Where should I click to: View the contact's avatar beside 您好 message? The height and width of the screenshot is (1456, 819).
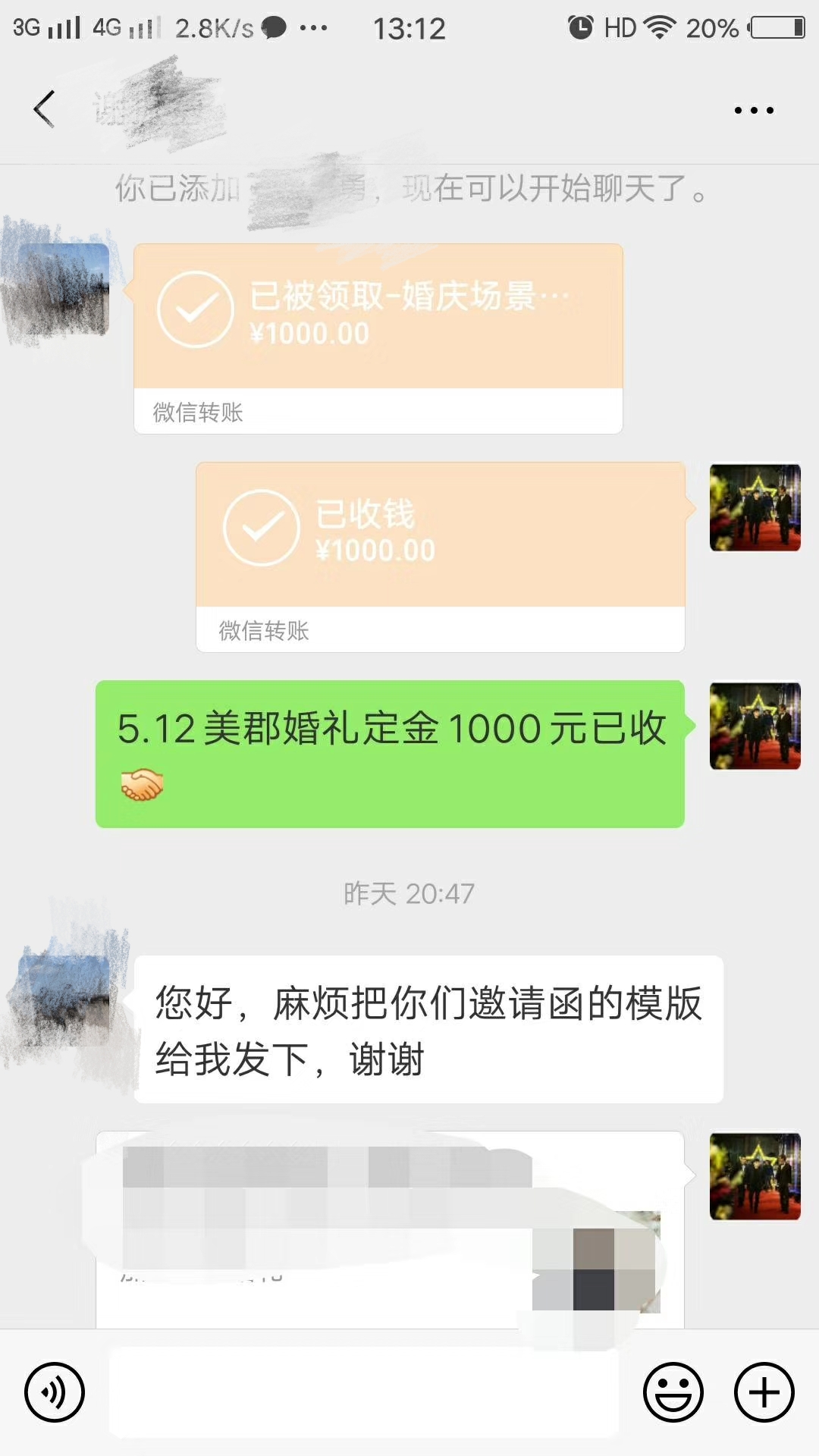pos(64,1001)
